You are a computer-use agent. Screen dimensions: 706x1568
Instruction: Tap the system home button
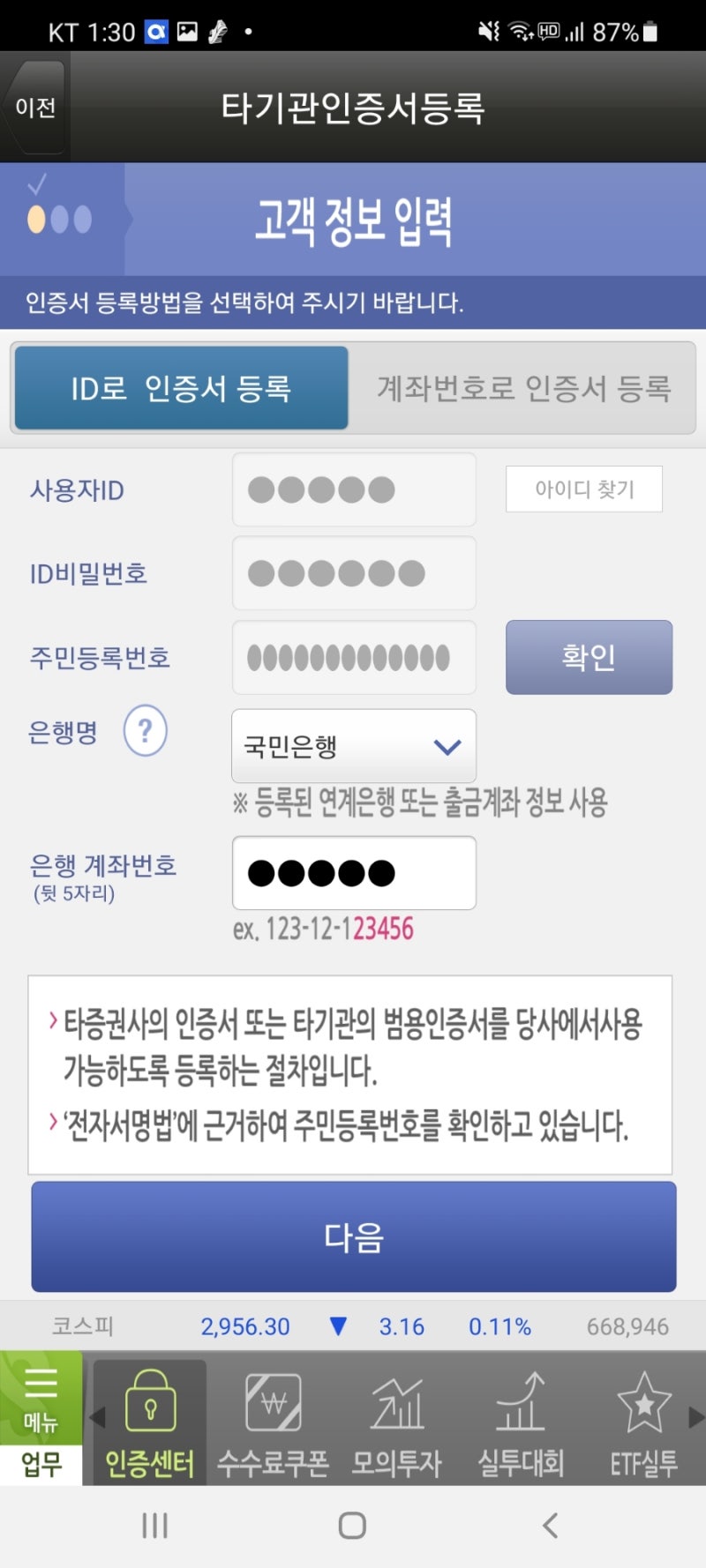click(352, 1526)
